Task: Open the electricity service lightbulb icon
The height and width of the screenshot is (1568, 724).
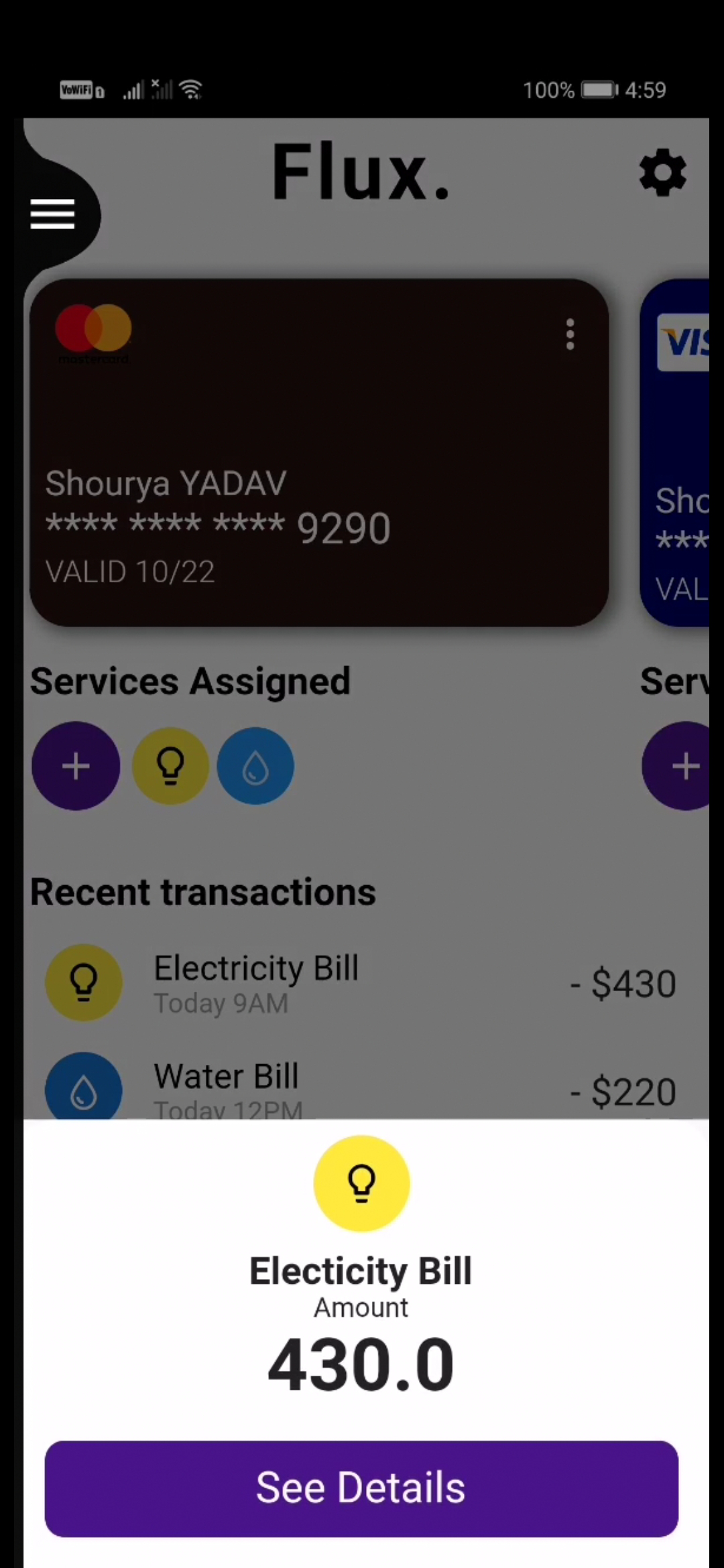Action: pyautogui.click(x=170, y=765)
